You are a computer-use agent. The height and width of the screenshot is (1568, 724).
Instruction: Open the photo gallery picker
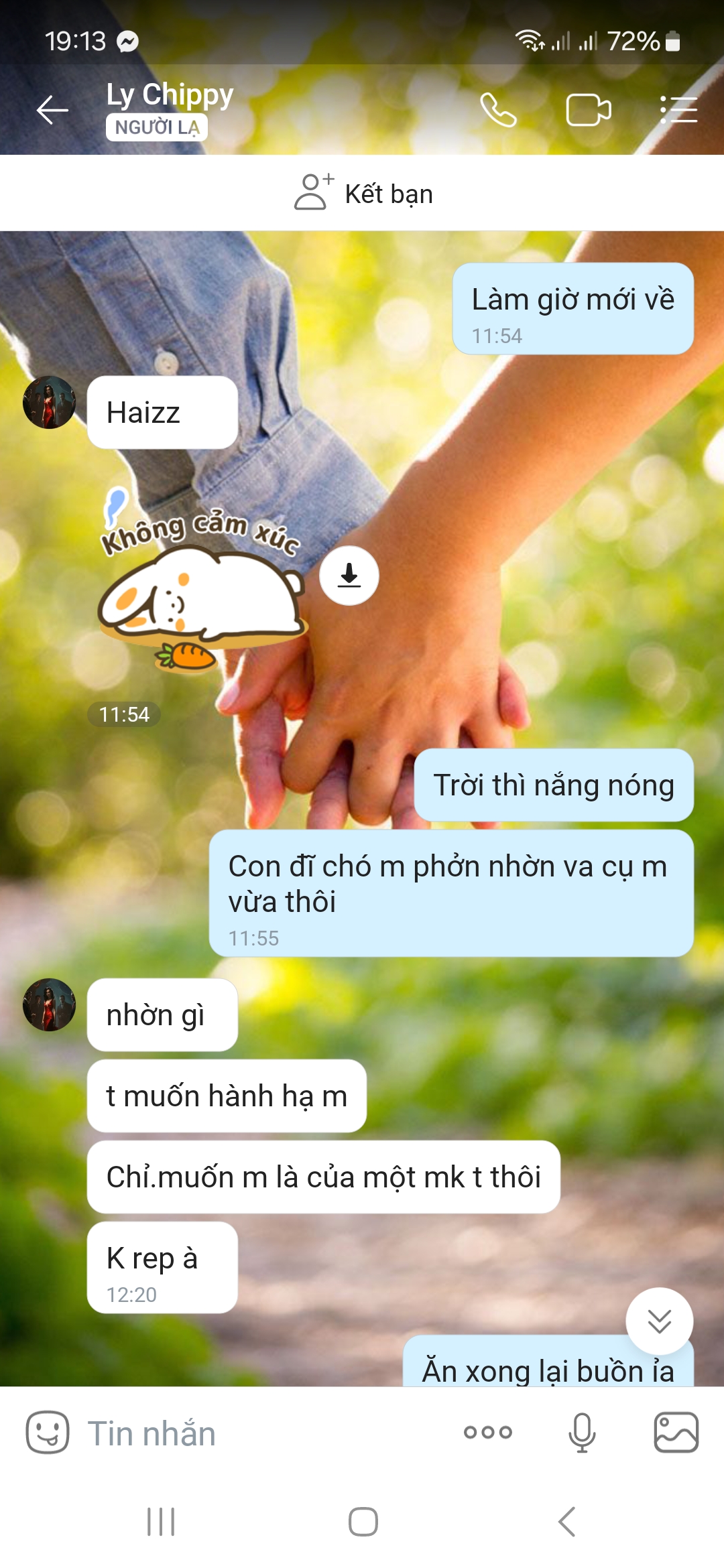pyautogui.click(x=676, y=1433)
